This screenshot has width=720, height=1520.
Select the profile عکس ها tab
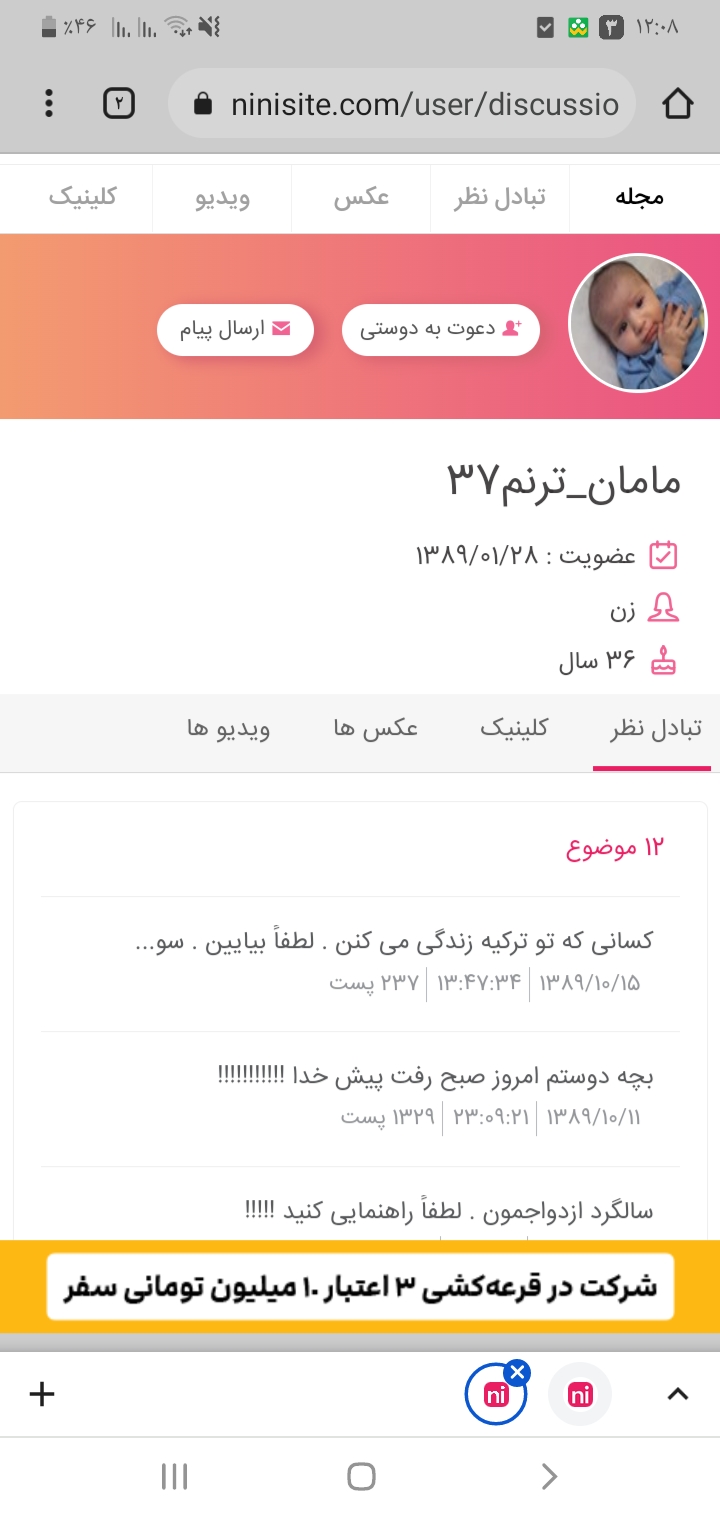[x=375, y=729]
